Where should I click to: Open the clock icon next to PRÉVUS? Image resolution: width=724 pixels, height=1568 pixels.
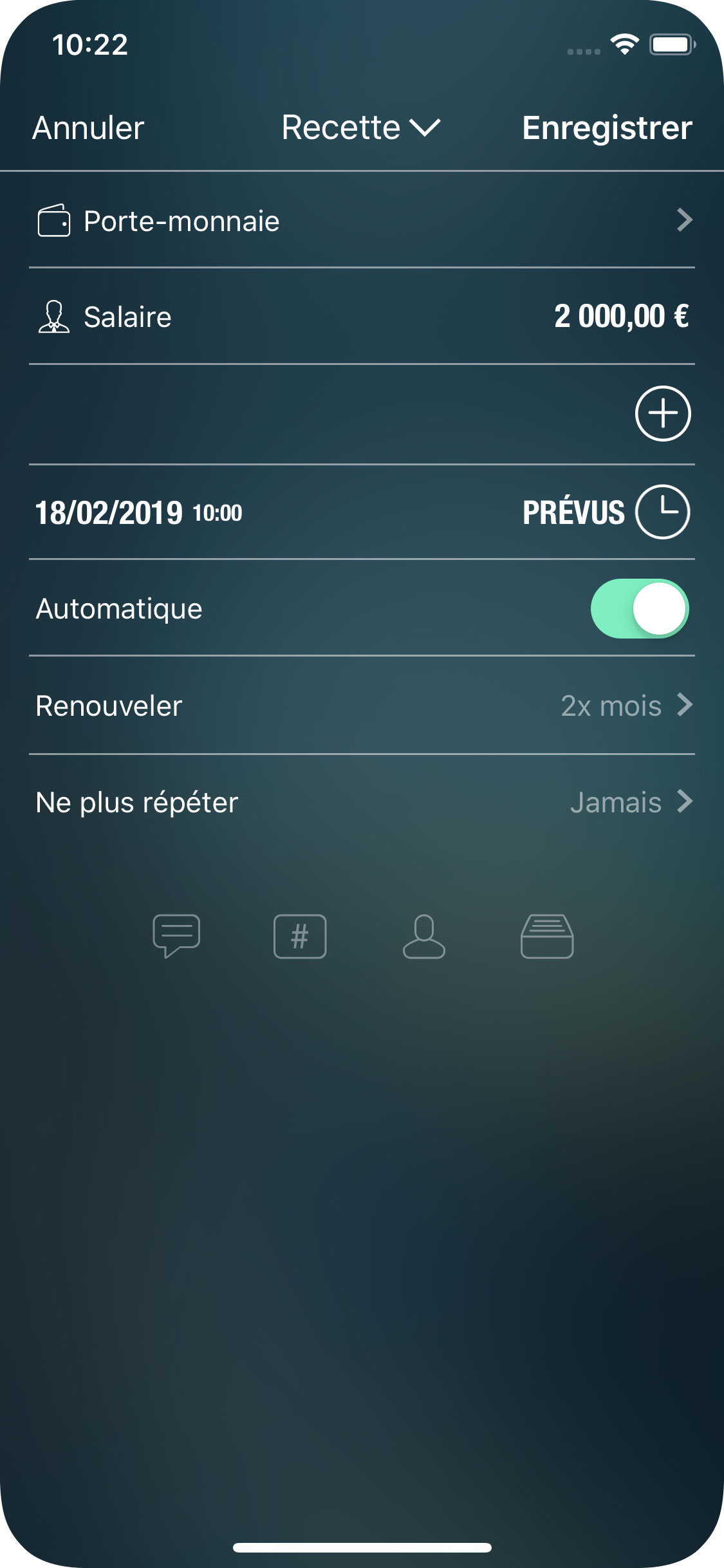[664, 512]
